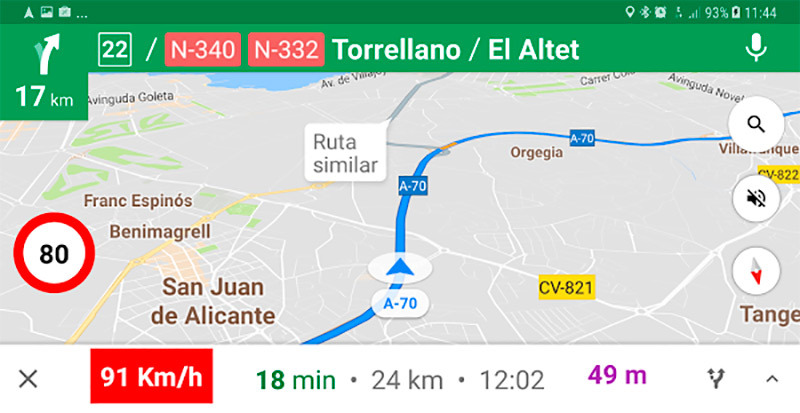Activate the voice search microphone
The width and height of the screenshot is (800, 413).
click(757, 48)
